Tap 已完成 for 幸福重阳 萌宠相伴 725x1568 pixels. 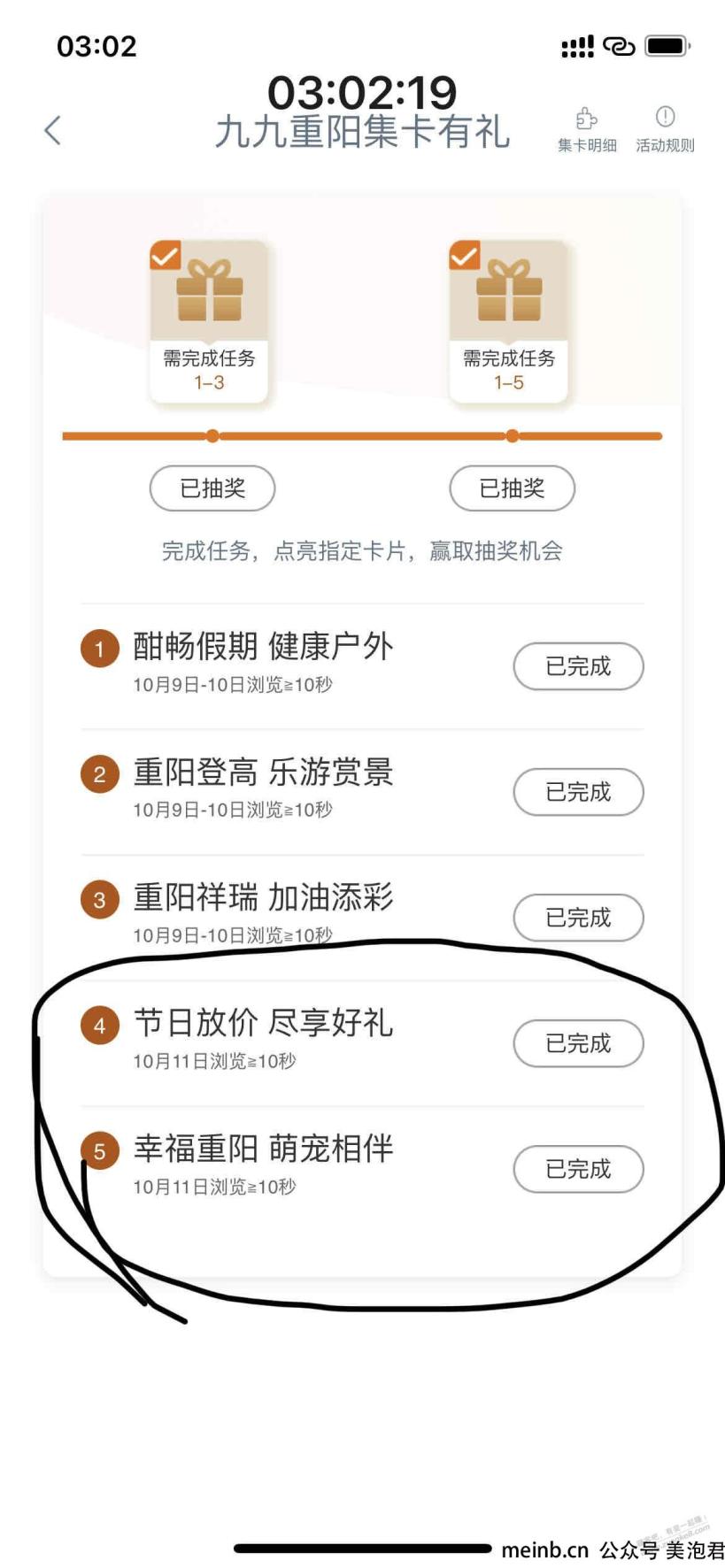tap(578, 1169)
